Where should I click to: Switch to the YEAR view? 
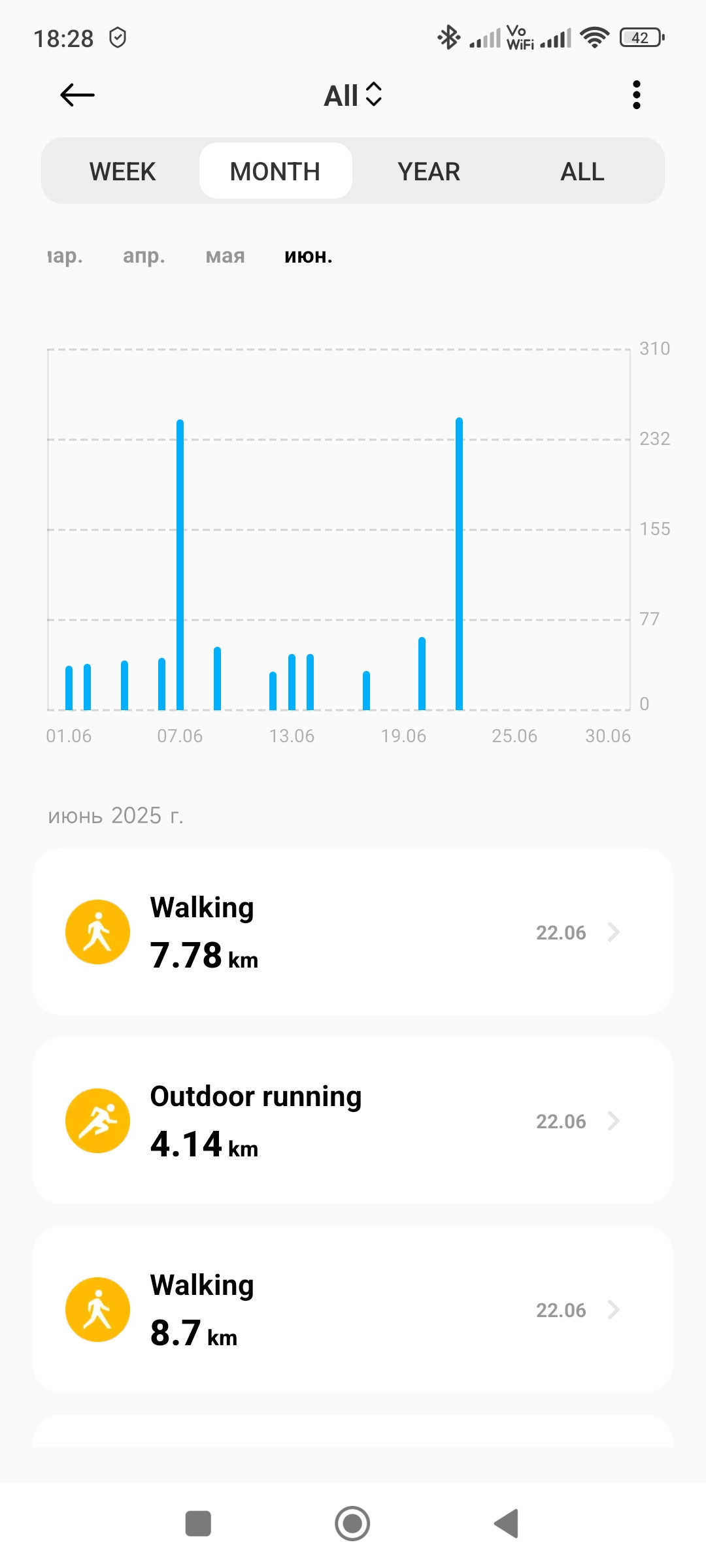point(429,171)
